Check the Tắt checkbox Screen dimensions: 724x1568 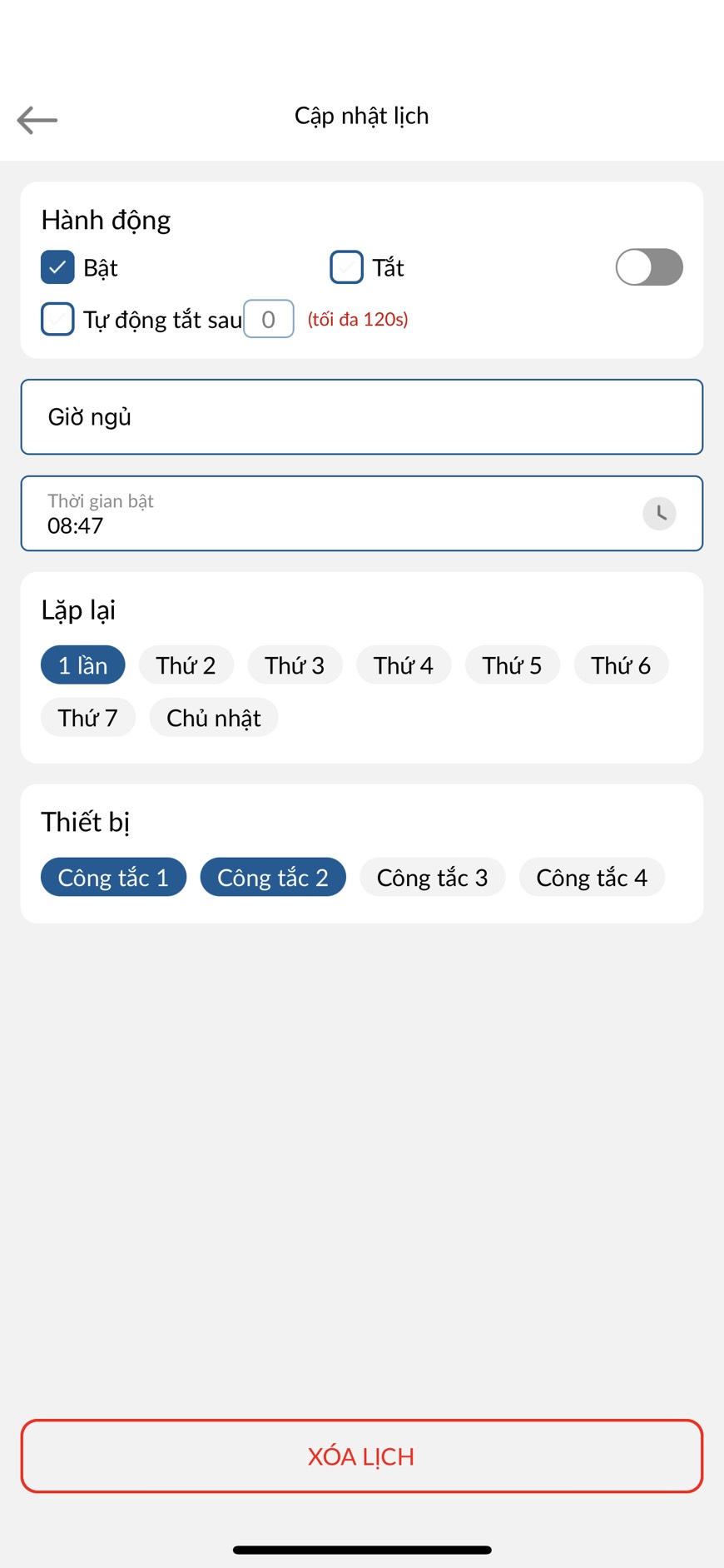pos(346,267)
